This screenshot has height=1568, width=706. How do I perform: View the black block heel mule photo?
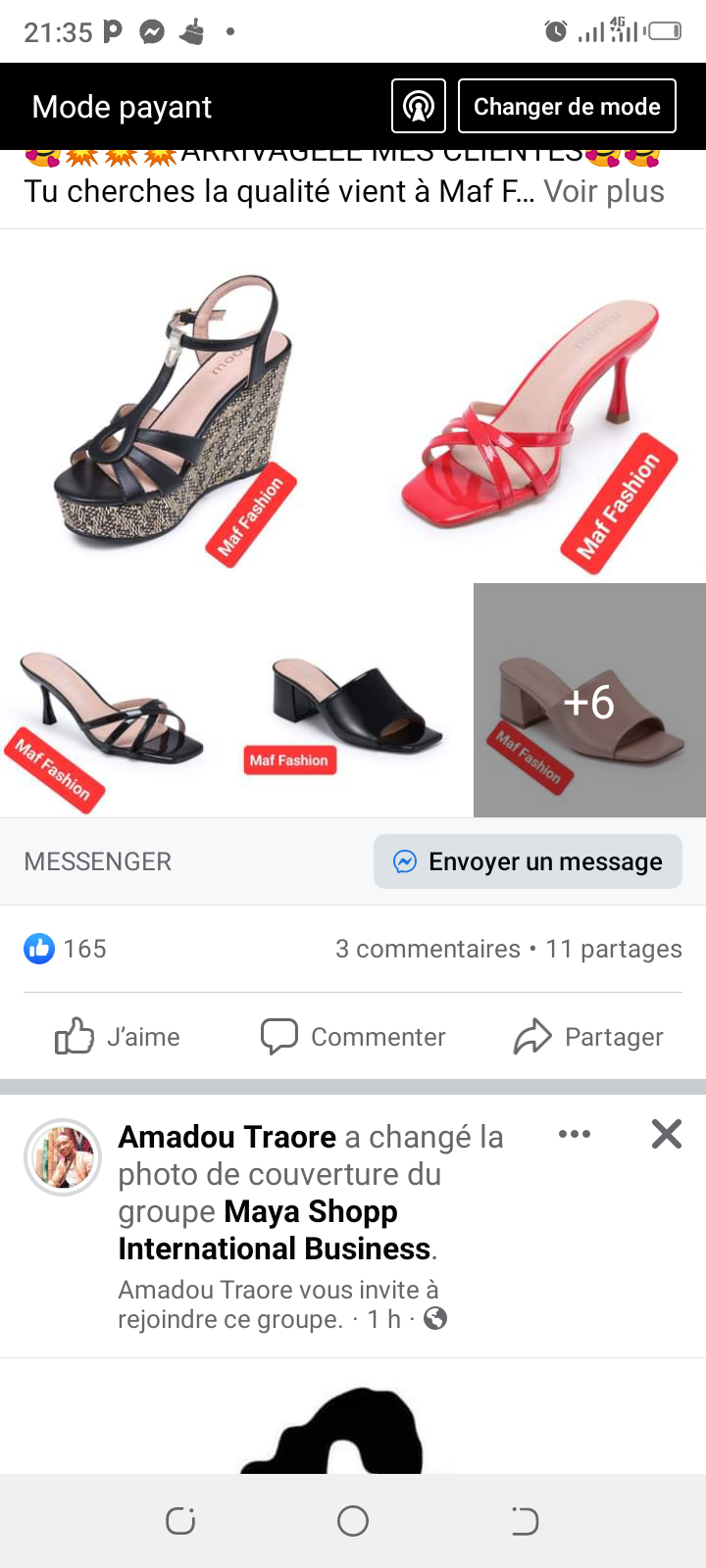[353, 706]
